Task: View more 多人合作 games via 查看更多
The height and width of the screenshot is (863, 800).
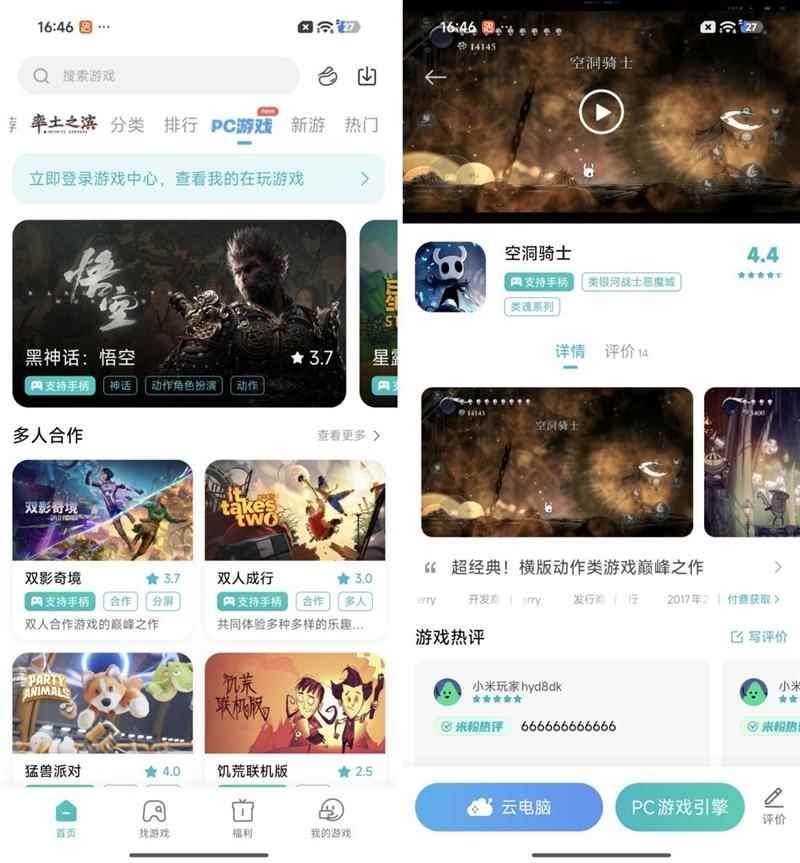Action: [x=348, y=436]
